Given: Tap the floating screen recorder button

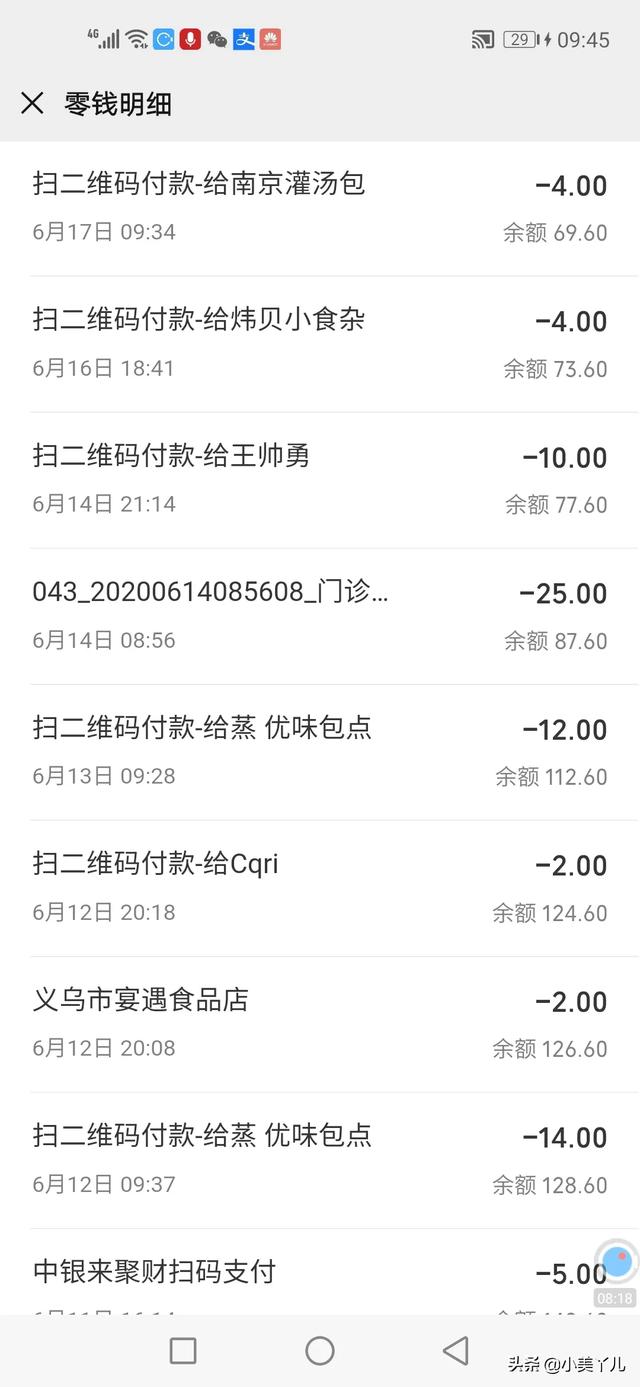Looking at the screenshot, I should pyautogui.click(x=616, y=1261).
